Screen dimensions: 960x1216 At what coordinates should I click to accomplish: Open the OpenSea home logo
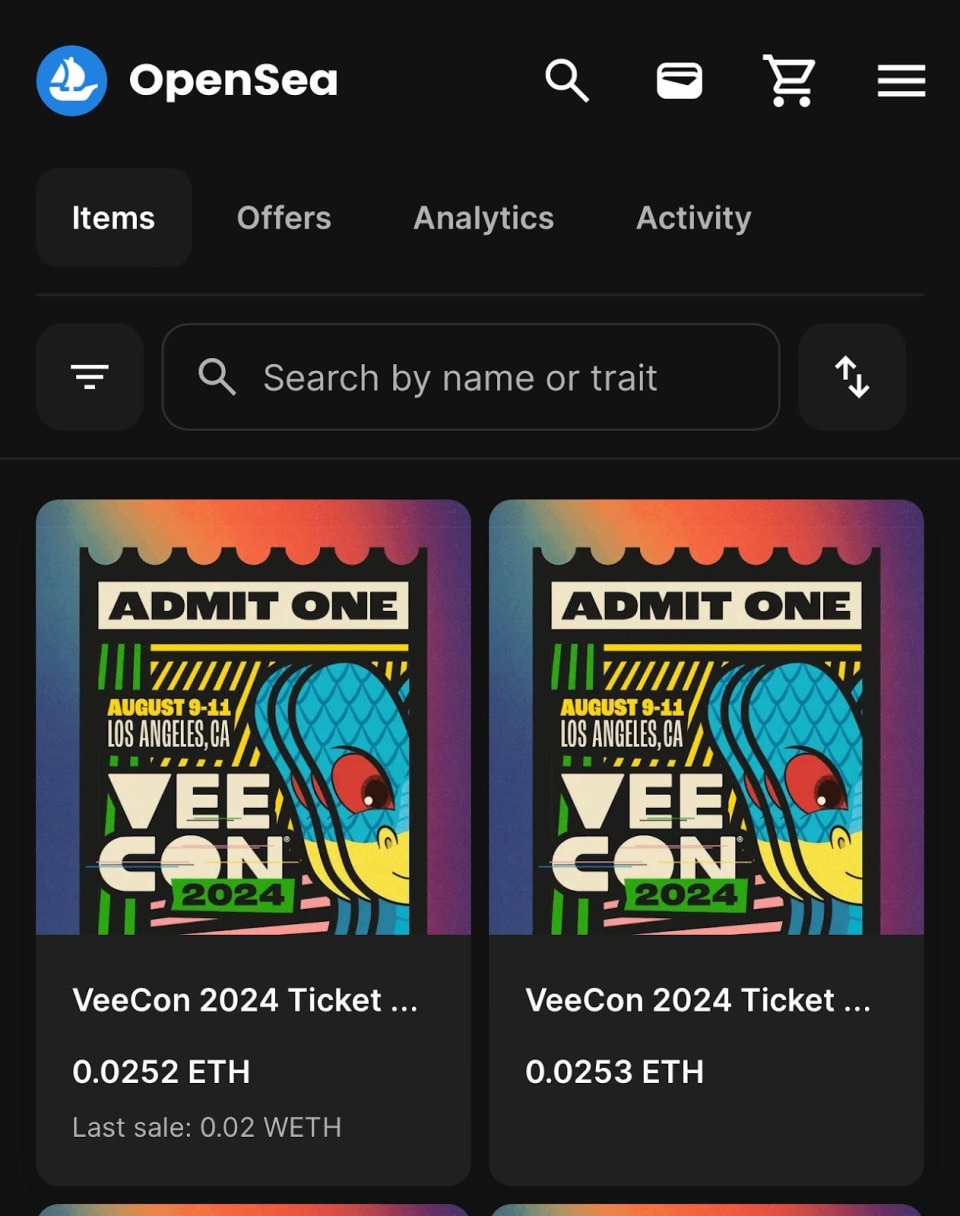point(72,80)
